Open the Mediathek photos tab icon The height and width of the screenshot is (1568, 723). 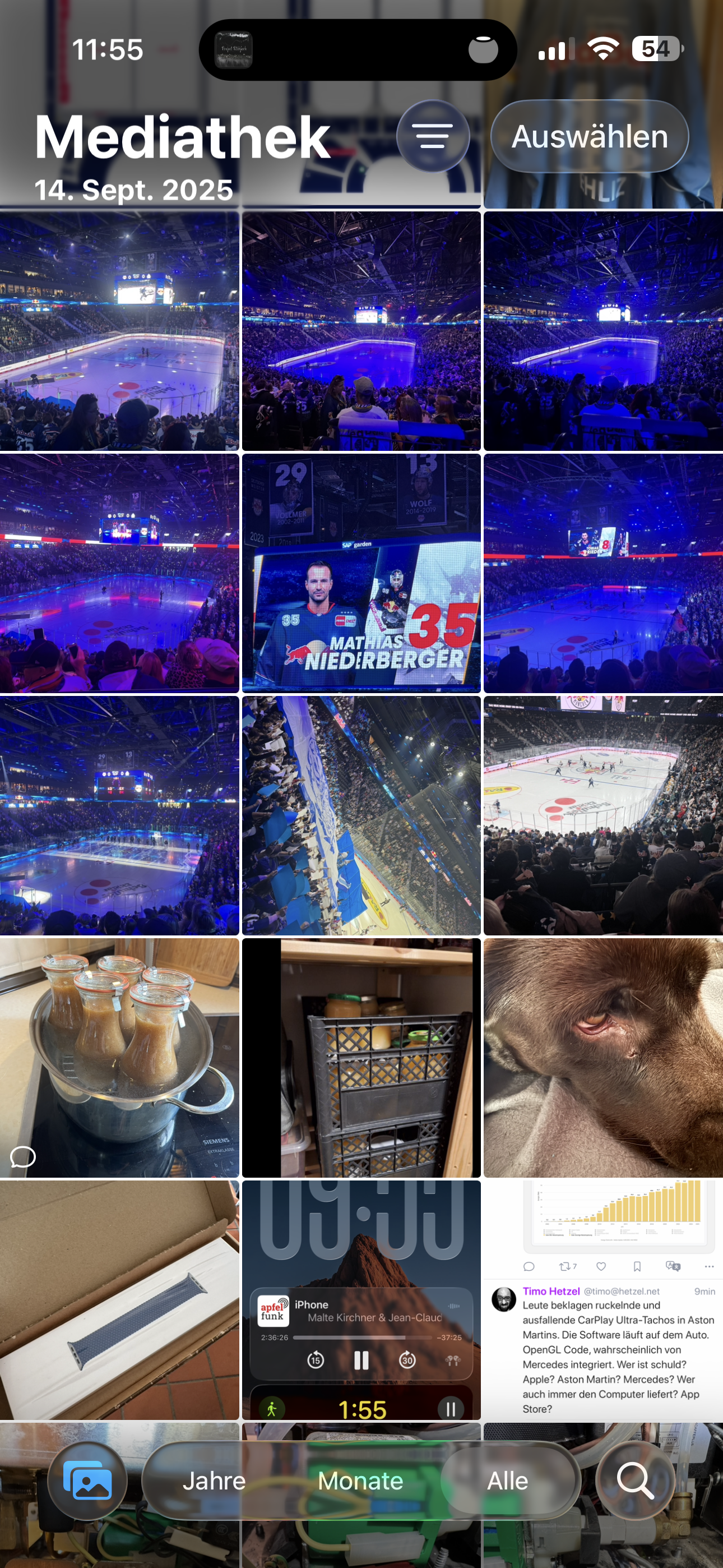pos(87,1481)
